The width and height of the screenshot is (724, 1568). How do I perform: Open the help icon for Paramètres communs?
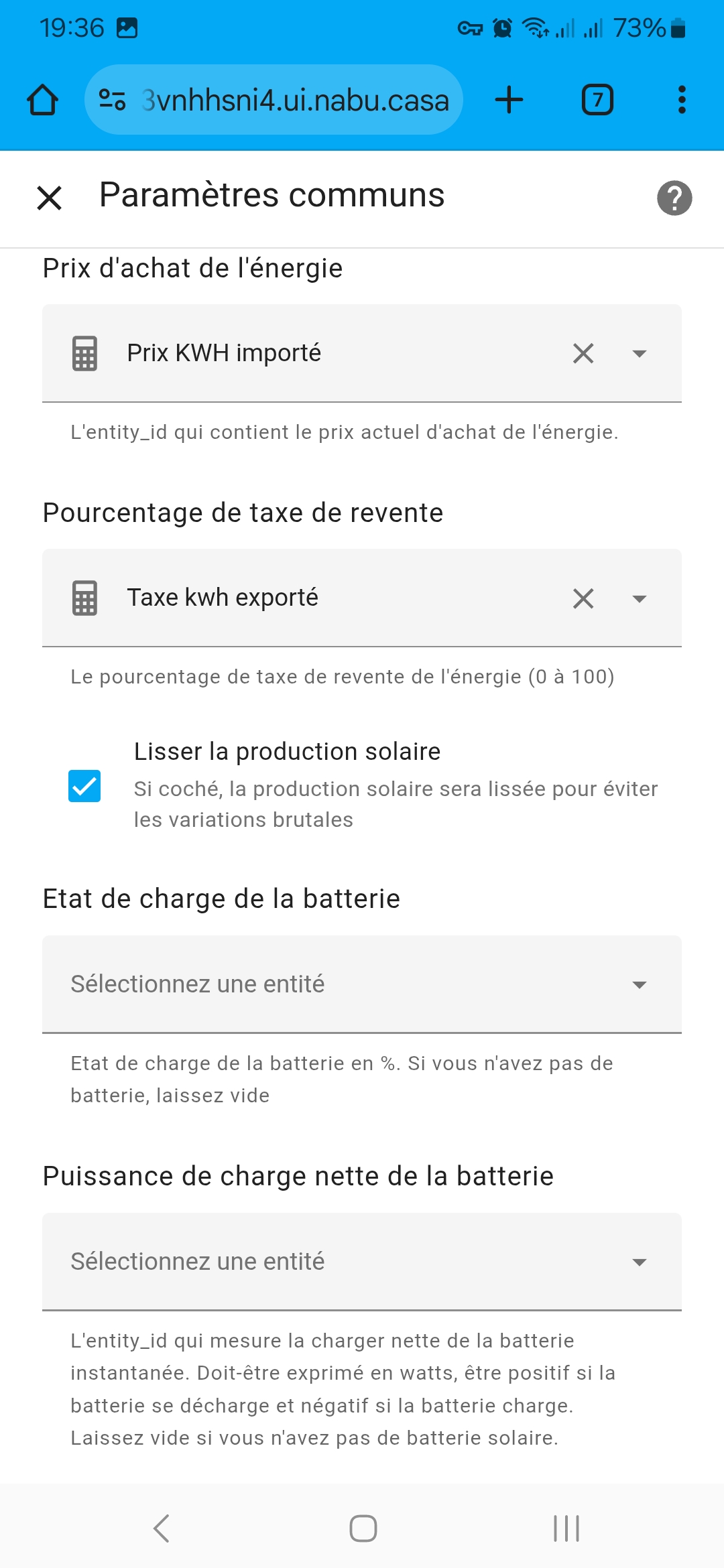(x=674, y=198)
